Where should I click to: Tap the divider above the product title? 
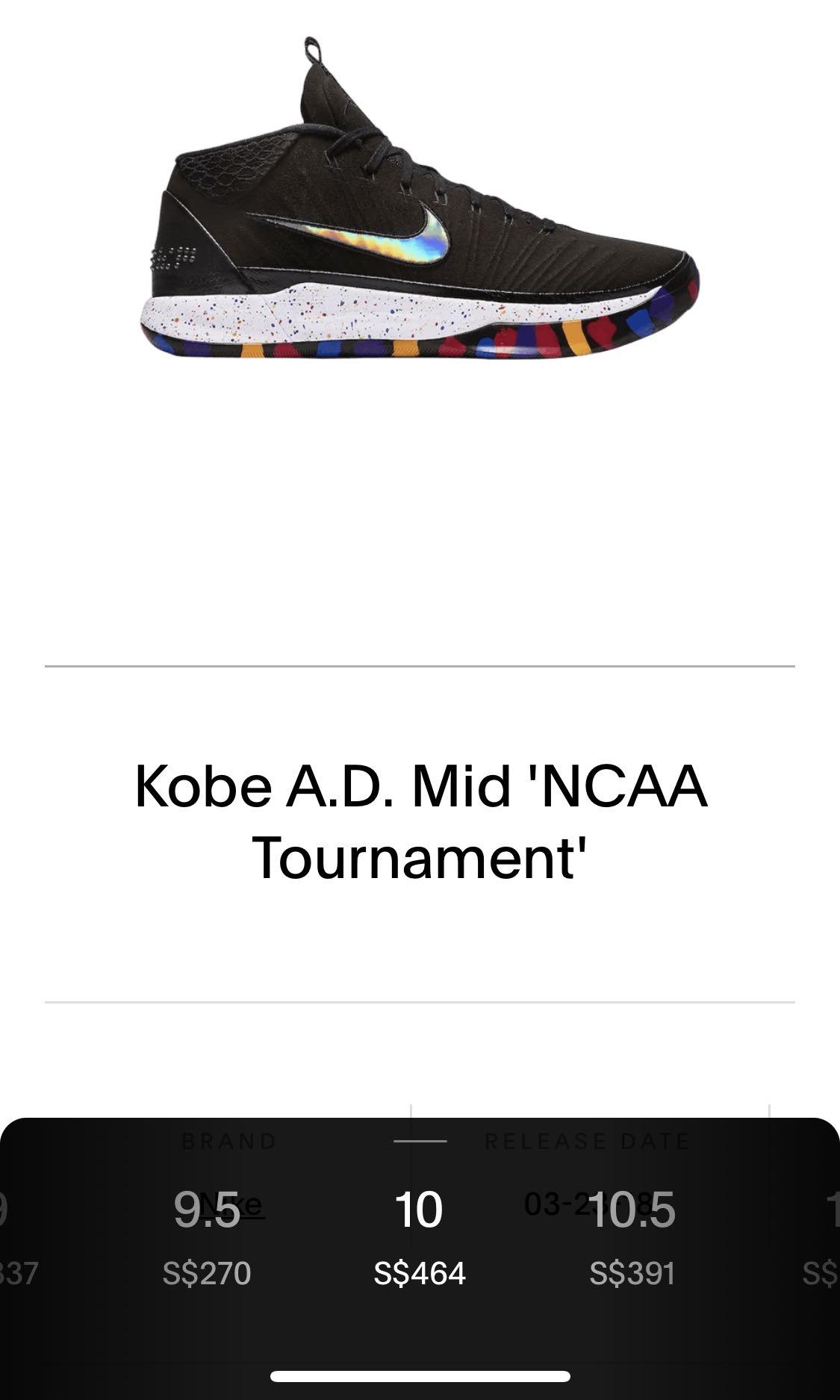point(420,664)
